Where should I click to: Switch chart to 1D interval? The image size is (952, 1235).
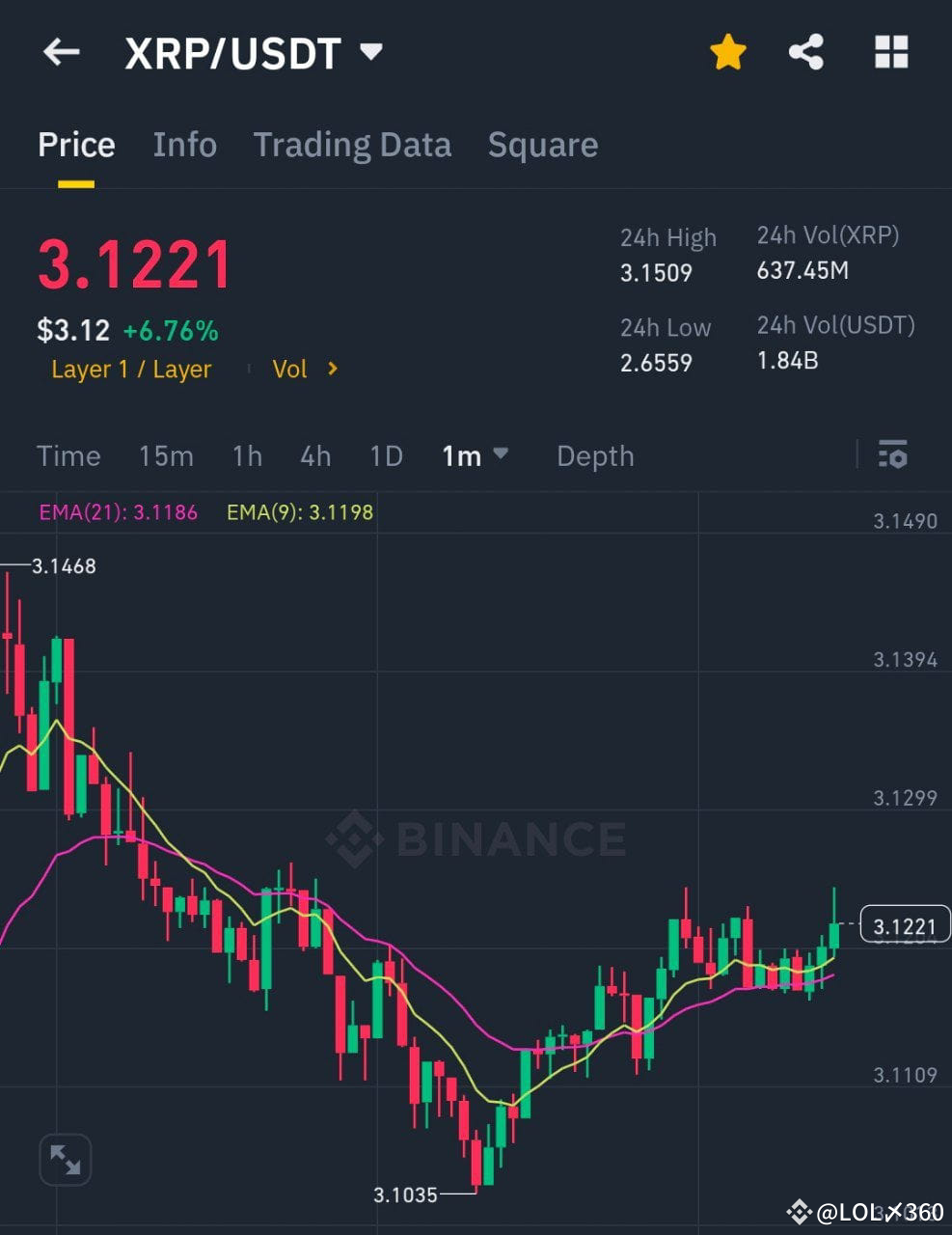pos(385,455)
